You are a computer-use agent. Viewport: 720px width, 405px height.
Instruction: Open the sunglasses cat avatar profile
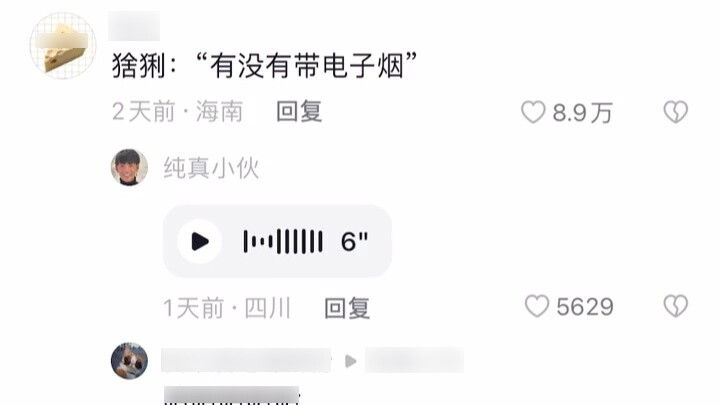tap(129, 360)
